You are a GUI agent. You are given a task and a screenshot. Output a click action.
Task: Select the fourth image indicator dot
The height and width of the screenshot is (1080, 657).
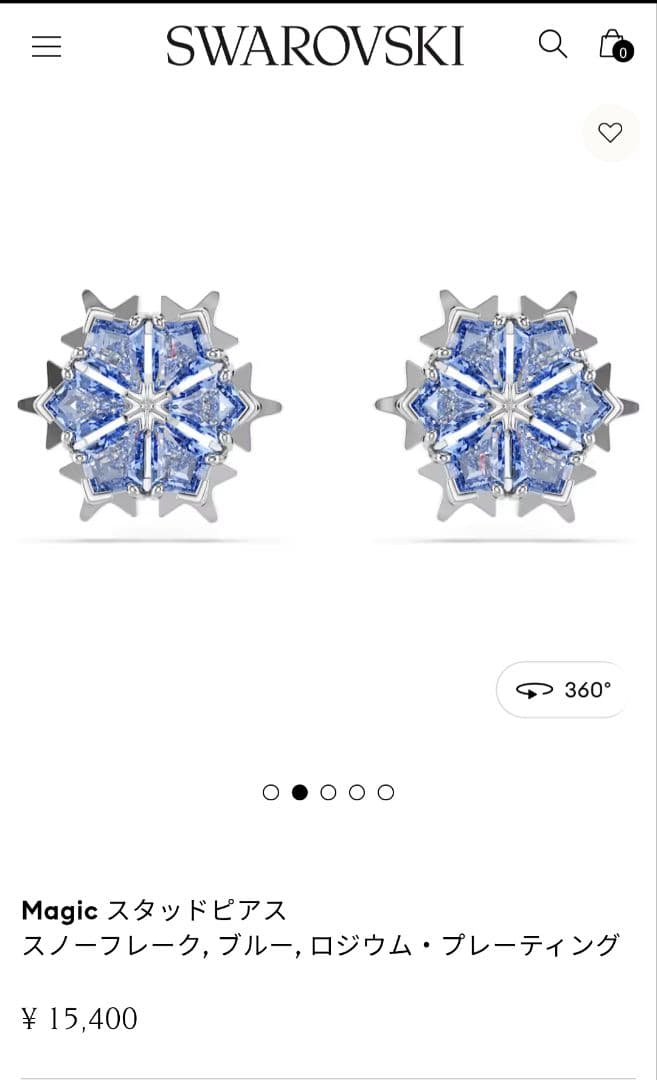tap(357, 792)
